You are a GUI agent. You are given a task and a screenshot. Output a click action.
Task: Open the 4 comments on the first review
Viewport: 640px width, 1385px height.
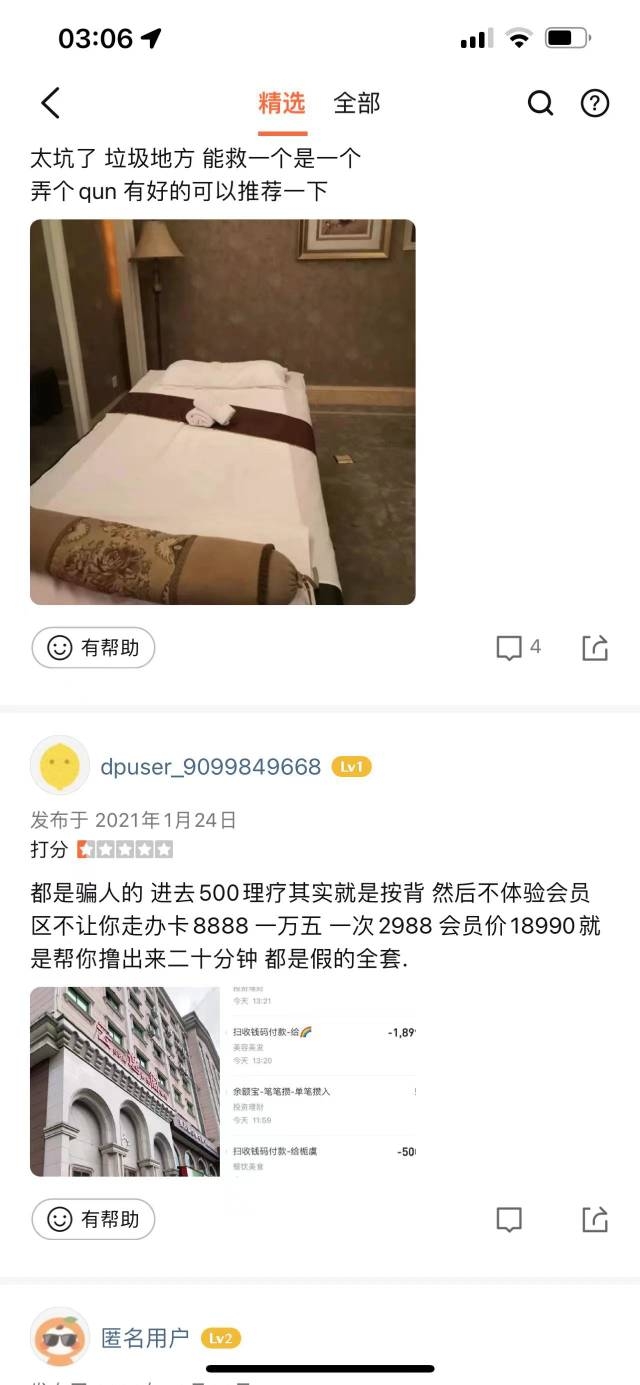point(518,648)
